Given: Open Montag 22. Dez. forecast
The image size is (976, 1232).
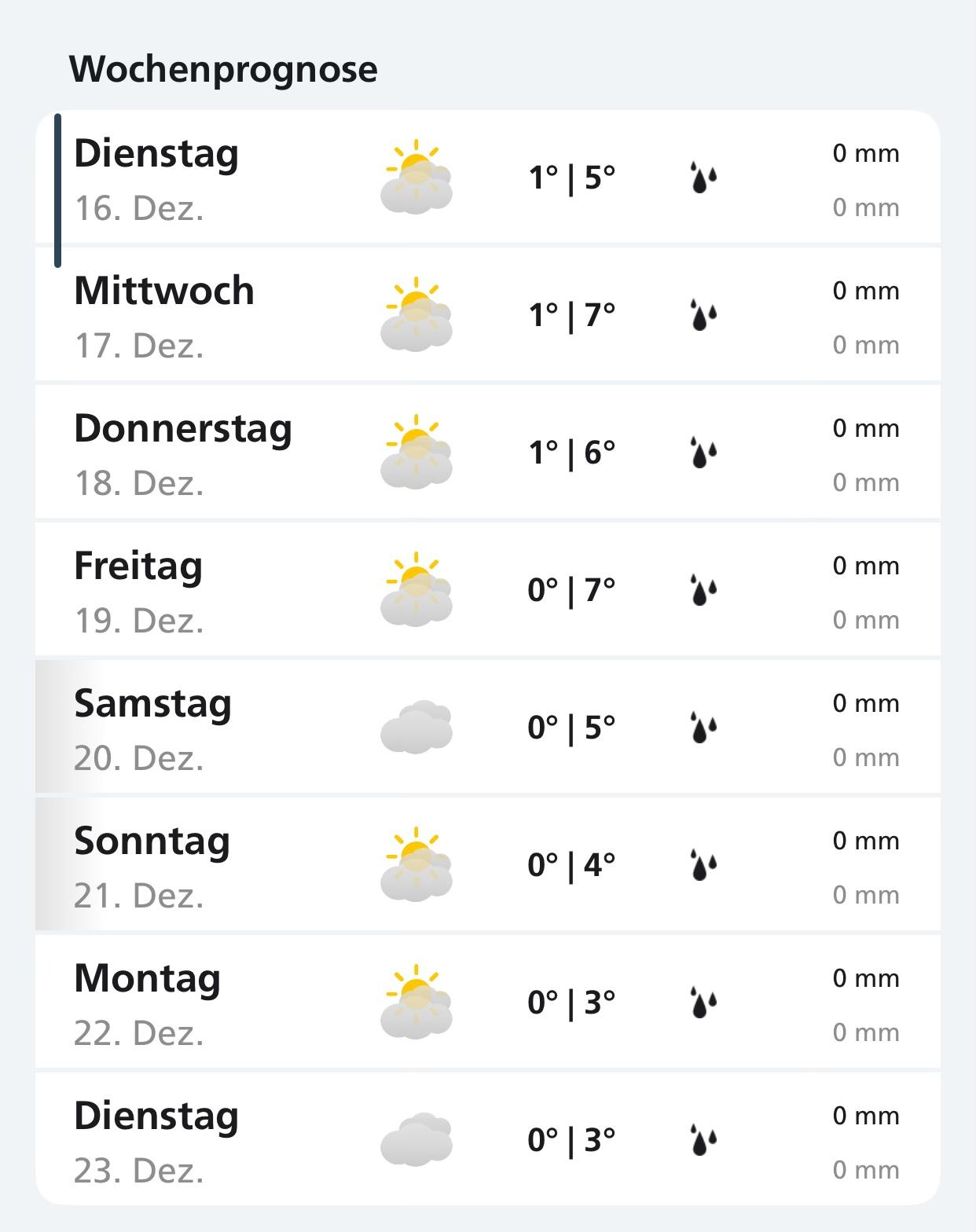Looking at the screenshot, I should (487, 1003).
